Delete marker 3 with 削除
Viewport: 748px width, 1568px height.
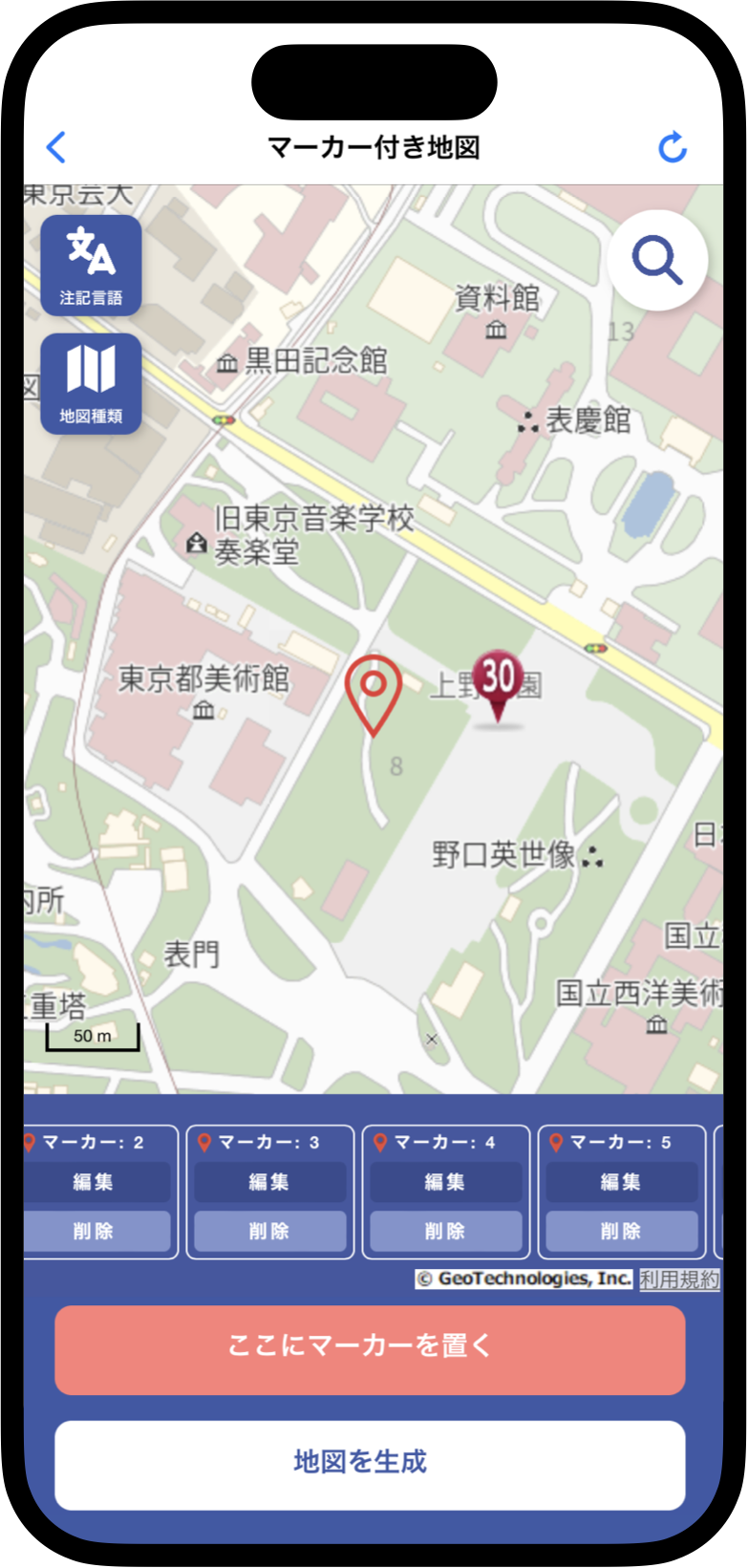pyautogui.click(x=269, y=1231)
